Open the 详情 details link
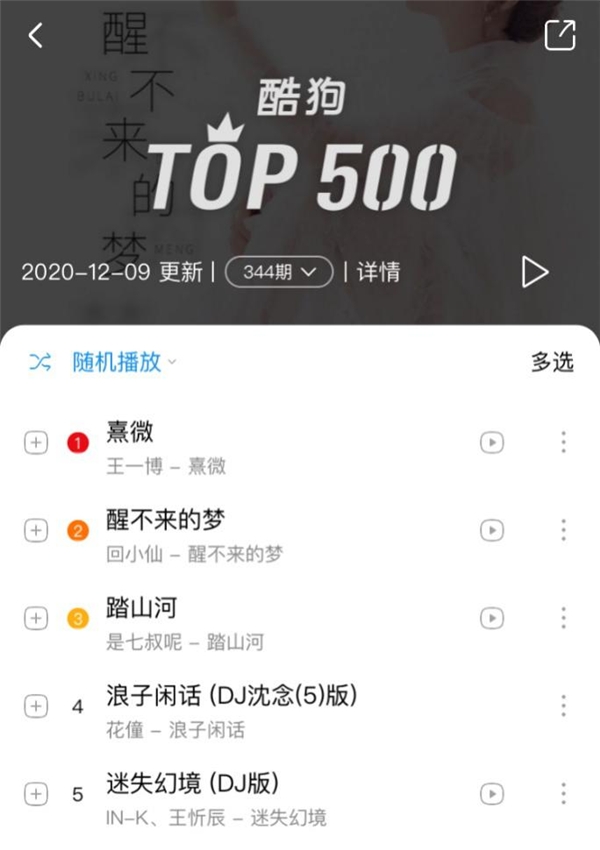The image size is (600, 850). (378, 271)
